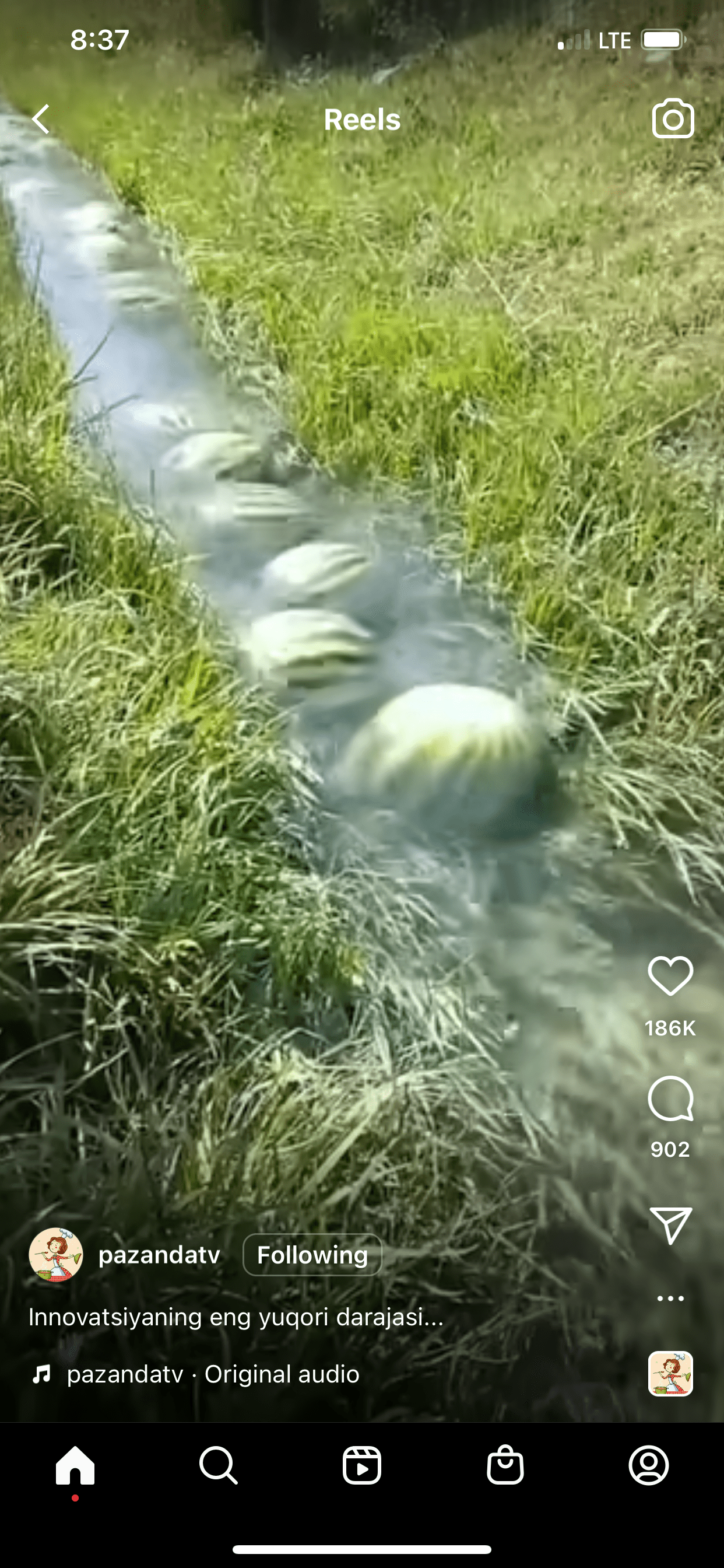Viewport: 724px width, 1568px height.
Task: Open the pazandatv username link
Action: click(x=159, y=1255)
